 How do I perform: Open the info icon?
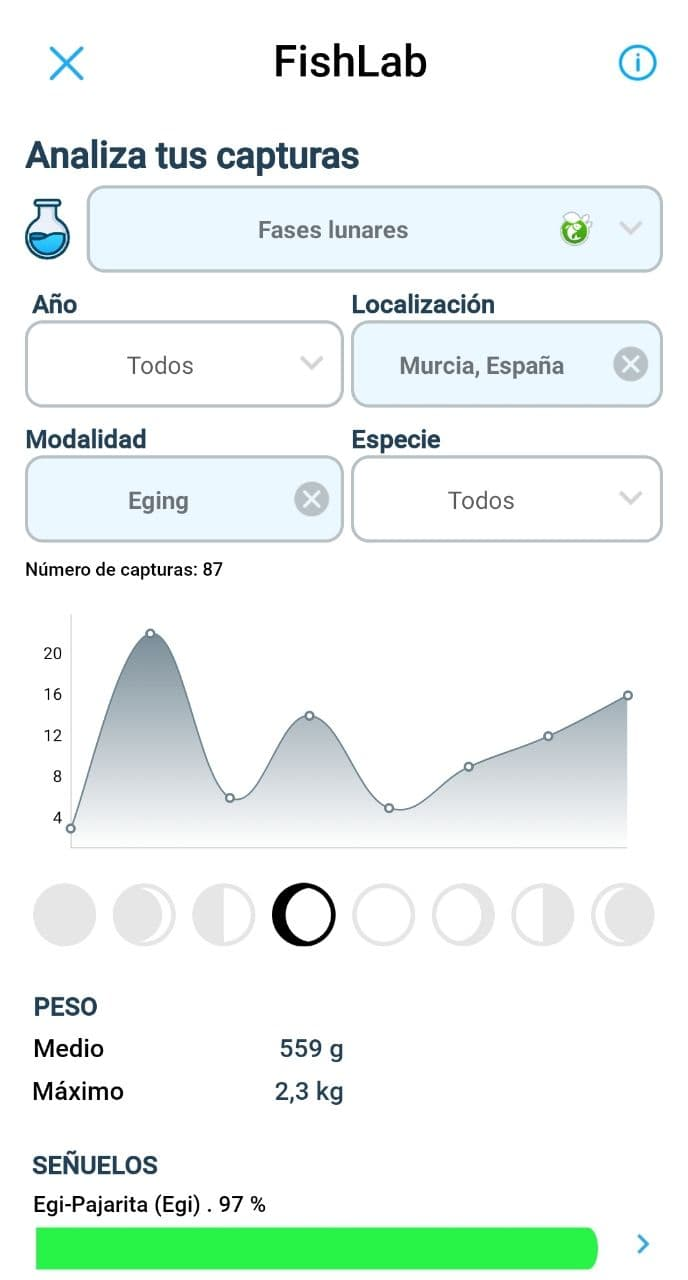pyautogui.click(x=637, y=63)
